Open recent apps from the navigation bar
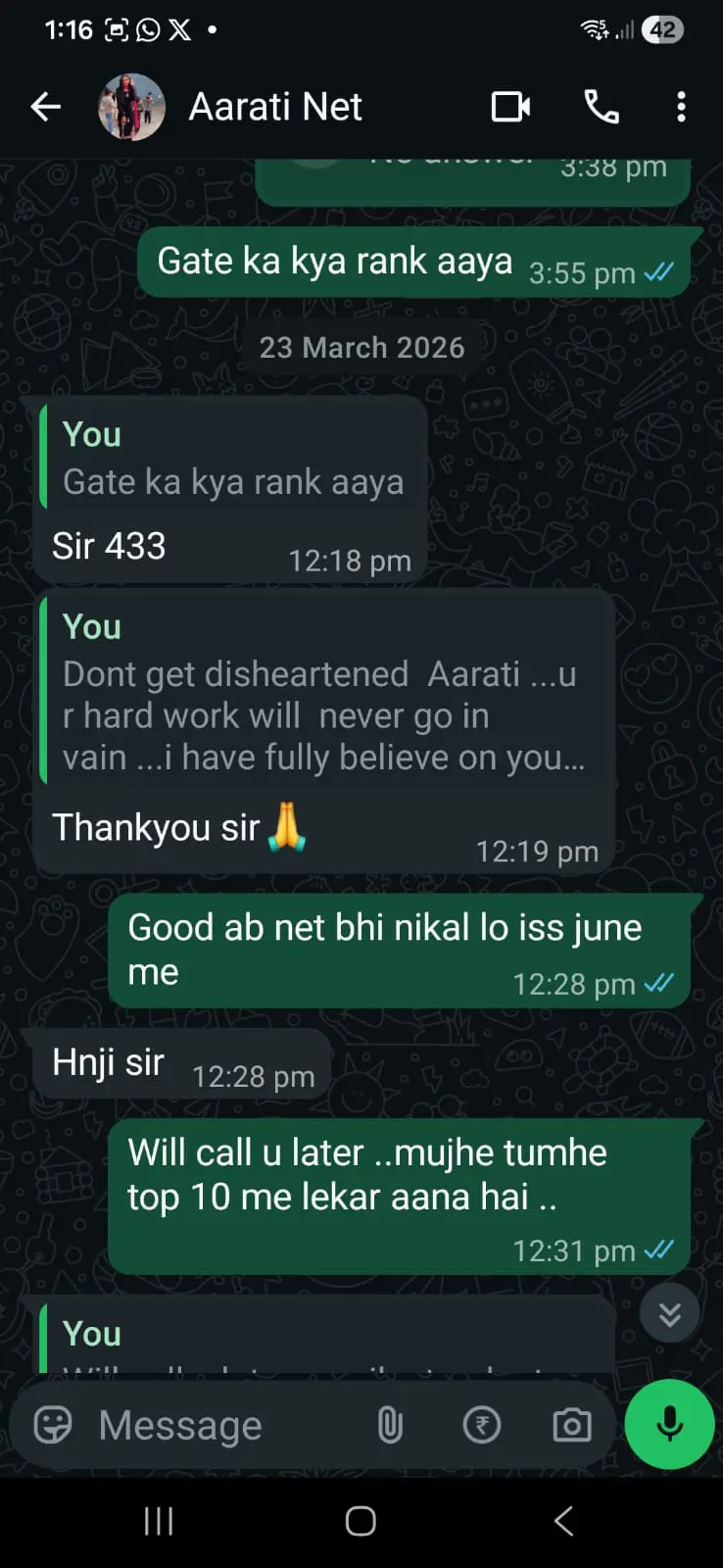Image resolution: width=723 pixels, height=1568 pixels. (x=159, y=1521)
